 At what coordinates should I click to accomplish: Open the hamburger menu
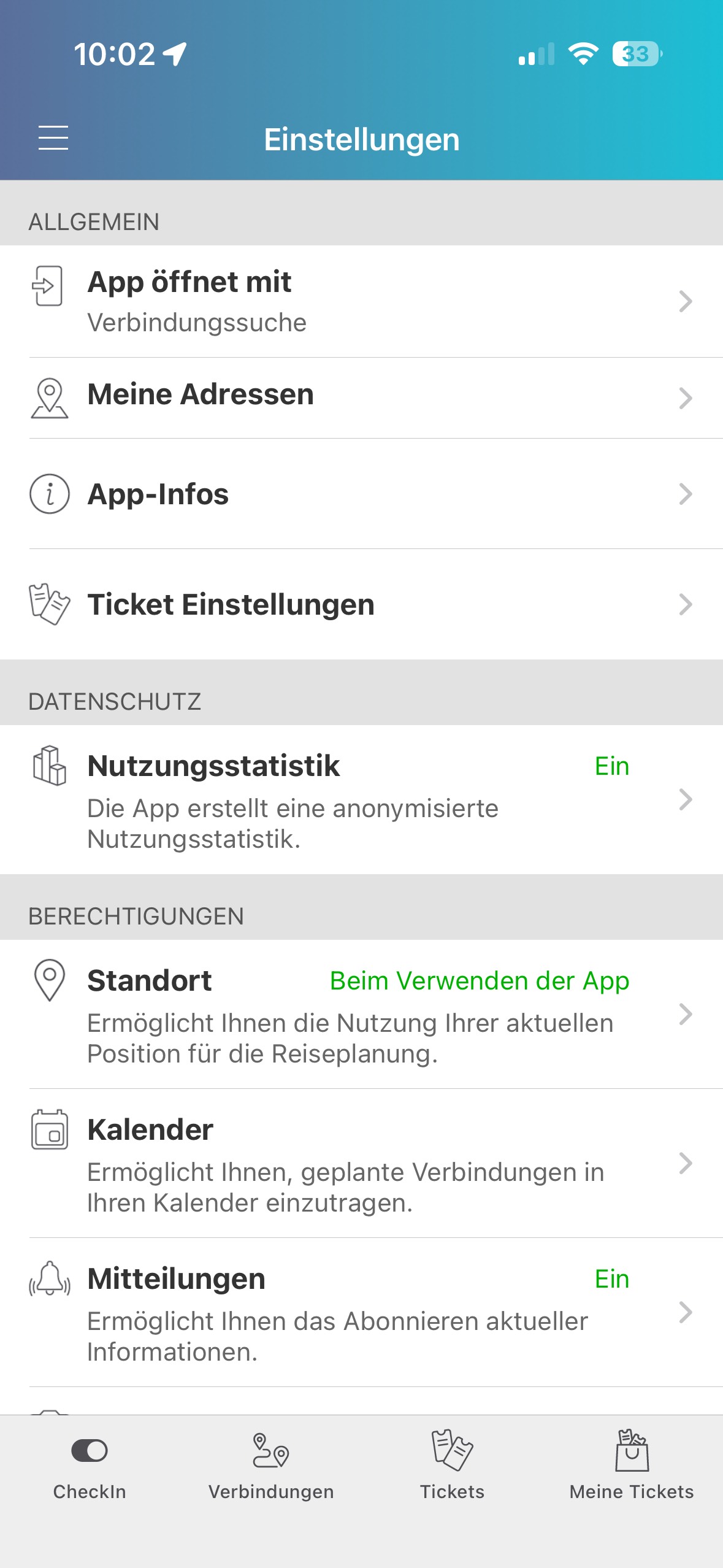click(53, 139)
